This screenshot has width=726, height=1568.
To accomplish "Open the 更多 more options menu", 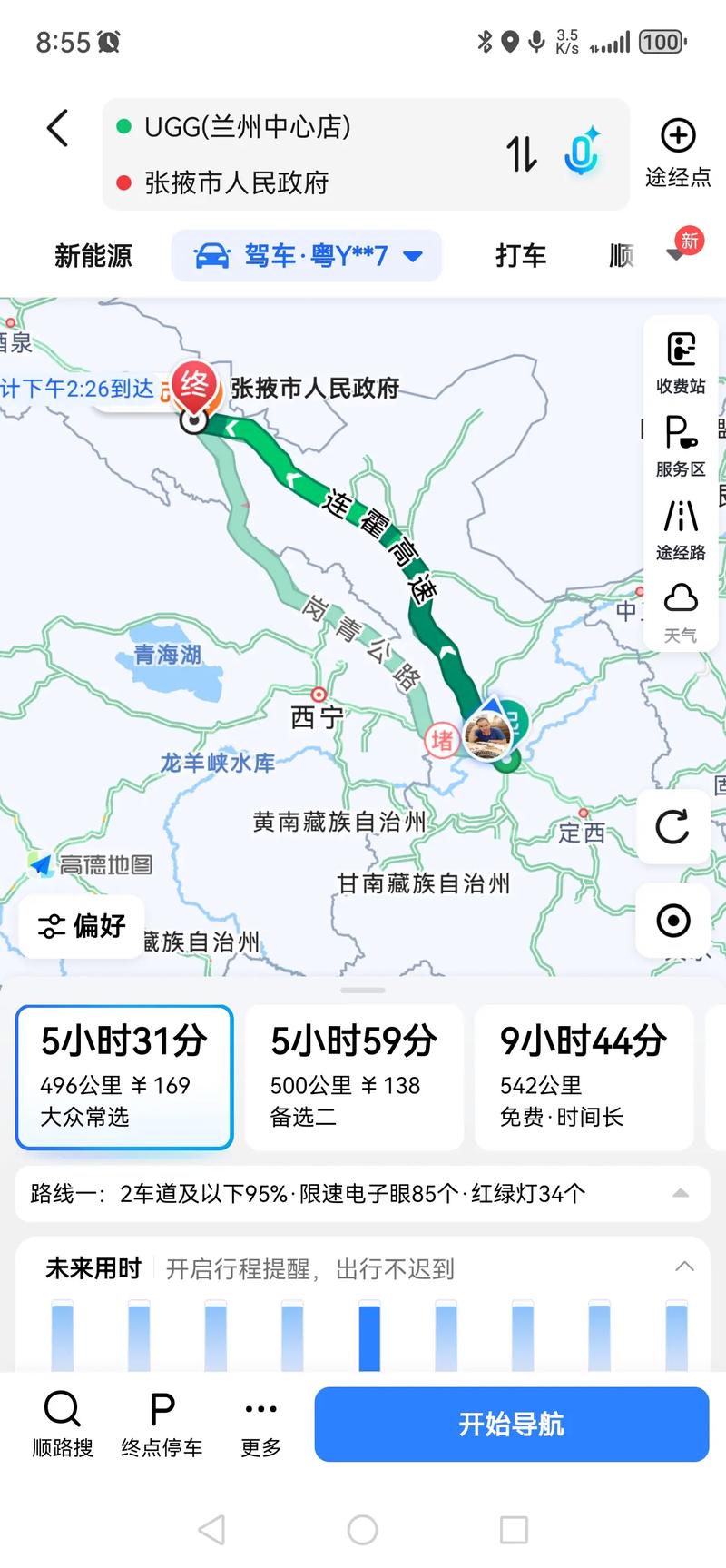I will tap(260, 1421).
